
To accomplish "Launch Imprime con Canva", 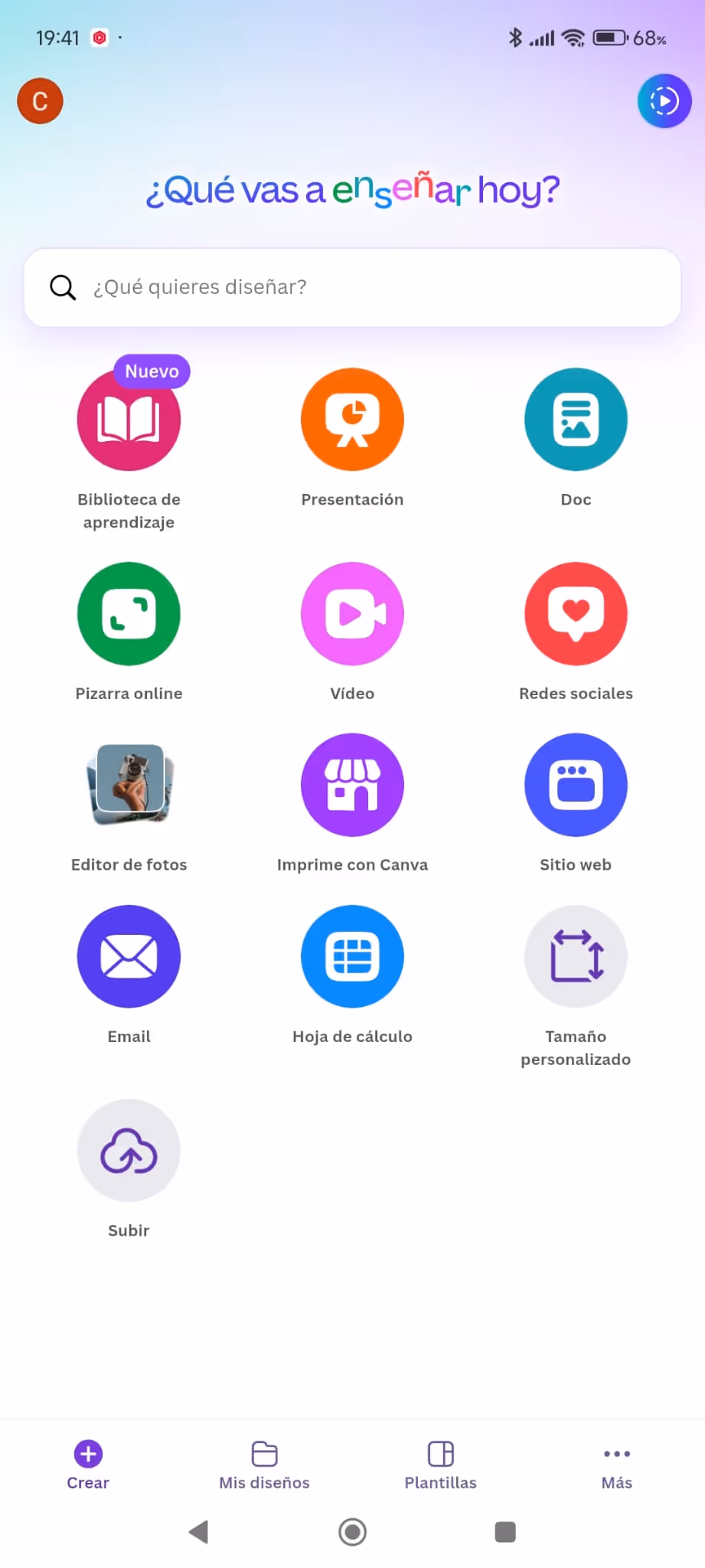I will tap(352, 785).
